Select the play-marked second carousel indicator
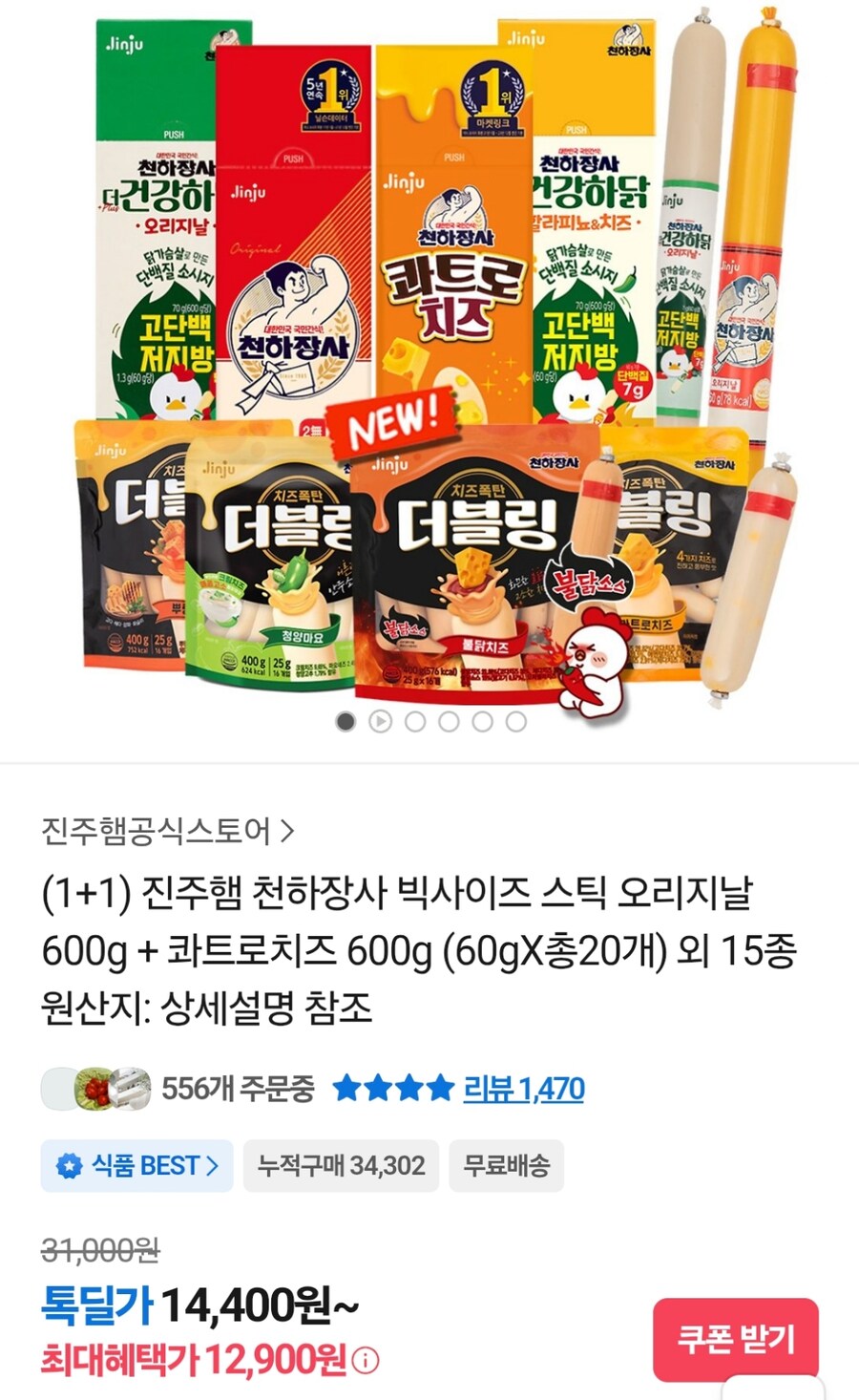 [379, 723]
